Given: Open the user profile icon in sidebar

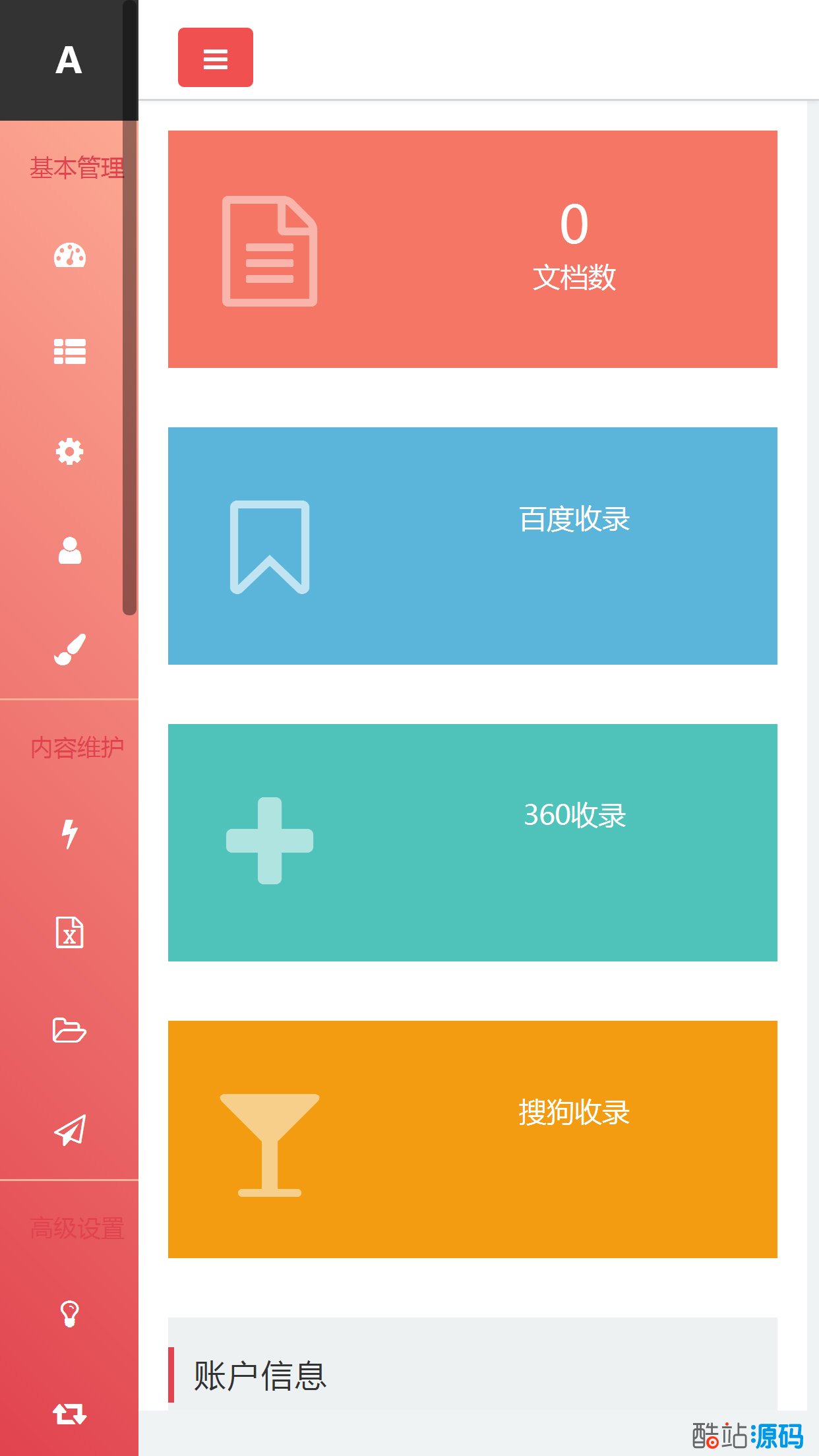Looking at the screenshot, I should tap(69, 551).
